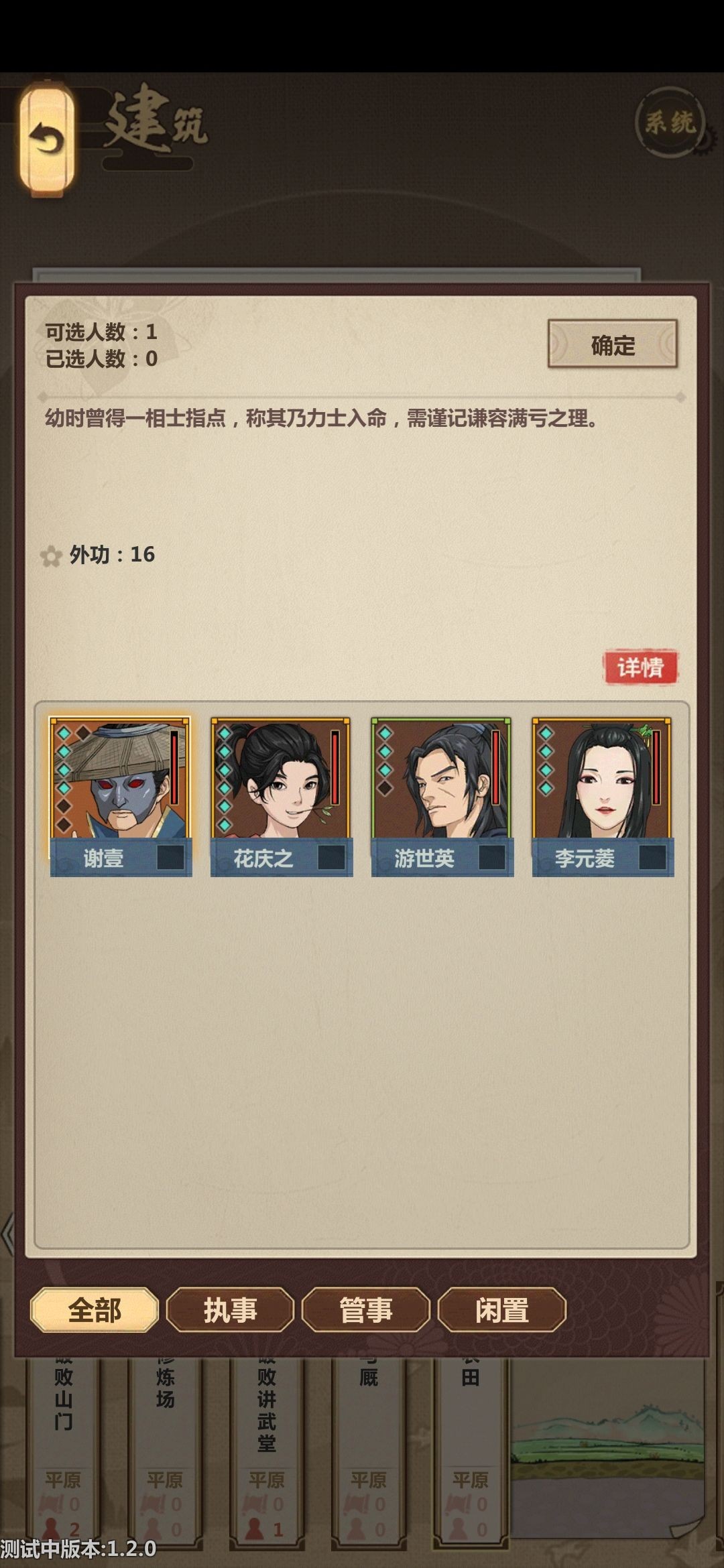This screenshot has width=724, height=1568.
Task: Switch to the 管事 filter tab
Action: tap(366, 1310)
